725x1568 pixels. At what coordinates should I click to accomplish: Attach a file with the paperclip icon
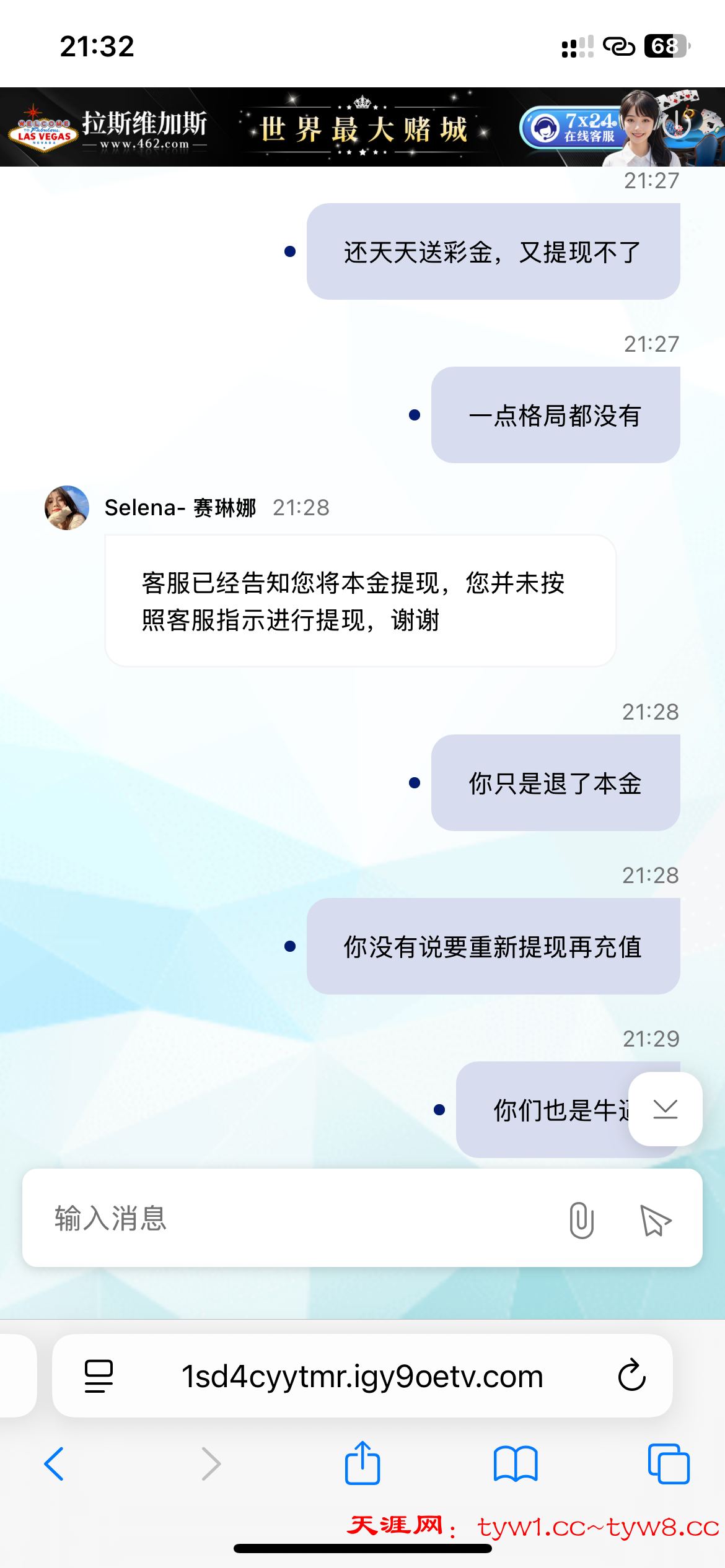tap(581, 1220)
